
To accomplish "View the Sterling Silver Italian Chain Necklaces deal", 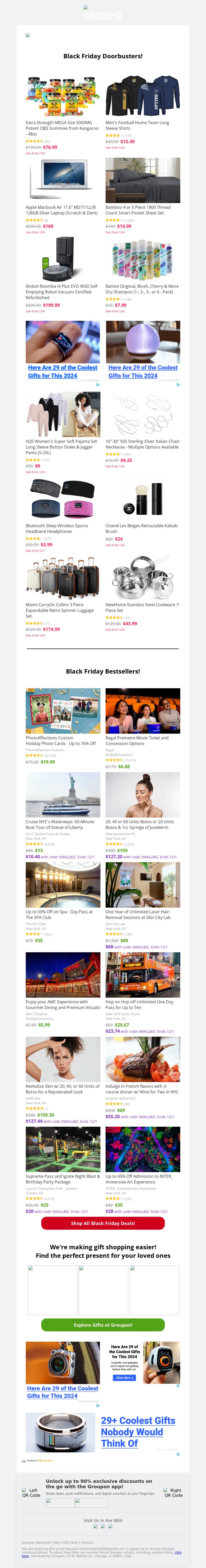I will pyautogui.click(x=143, y=414).
